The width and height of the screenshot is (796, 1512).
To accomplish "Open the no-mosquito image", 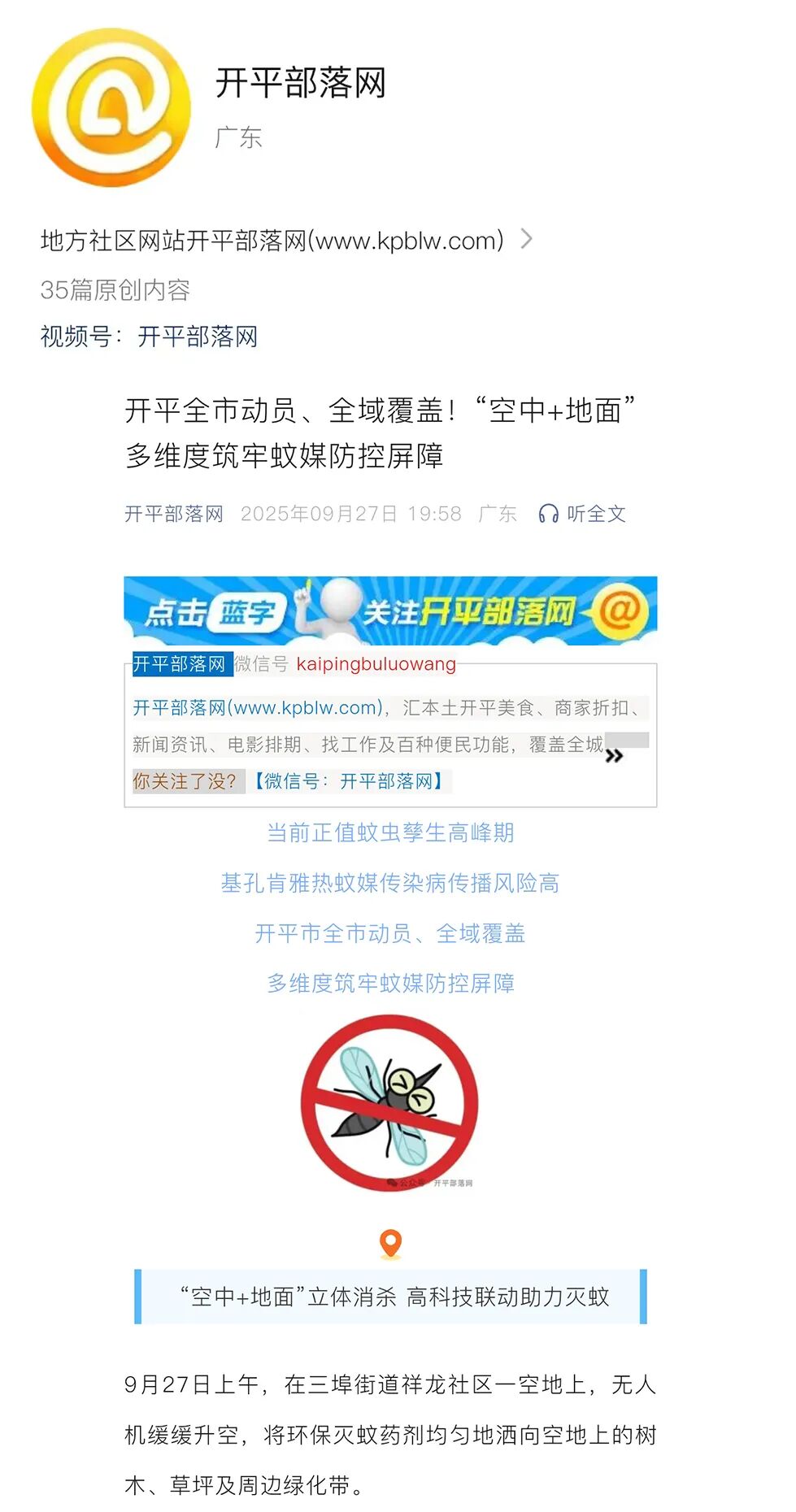I will pos(389,1103).
